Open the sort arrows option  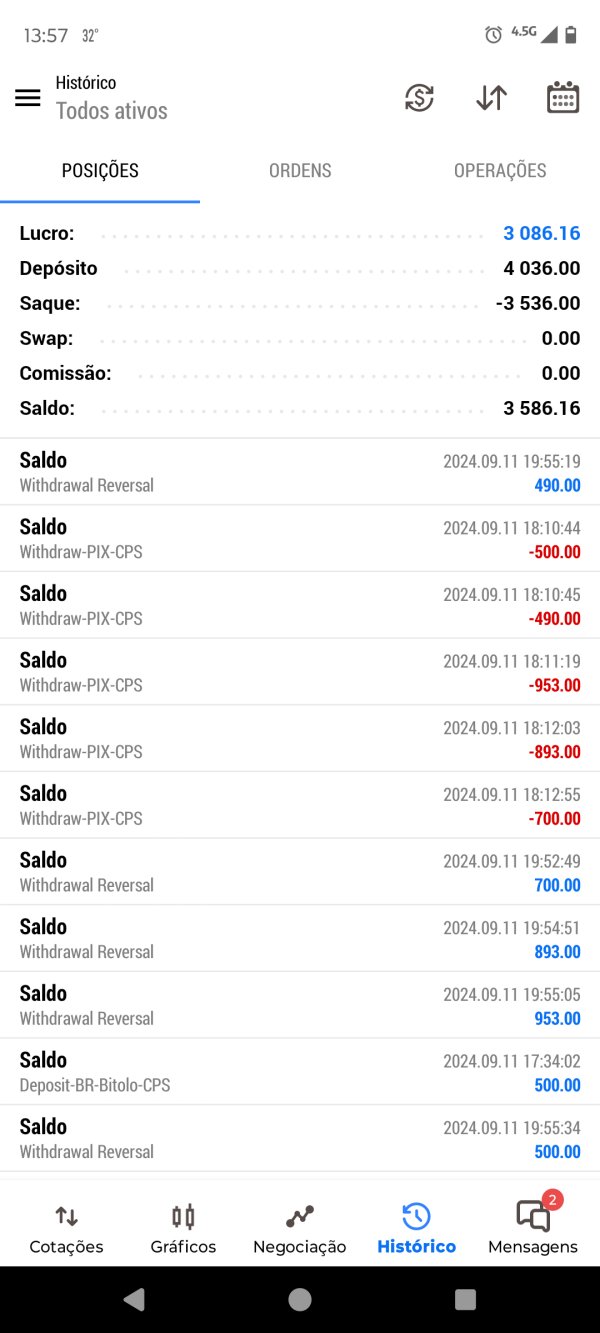[x=491, y=98]
